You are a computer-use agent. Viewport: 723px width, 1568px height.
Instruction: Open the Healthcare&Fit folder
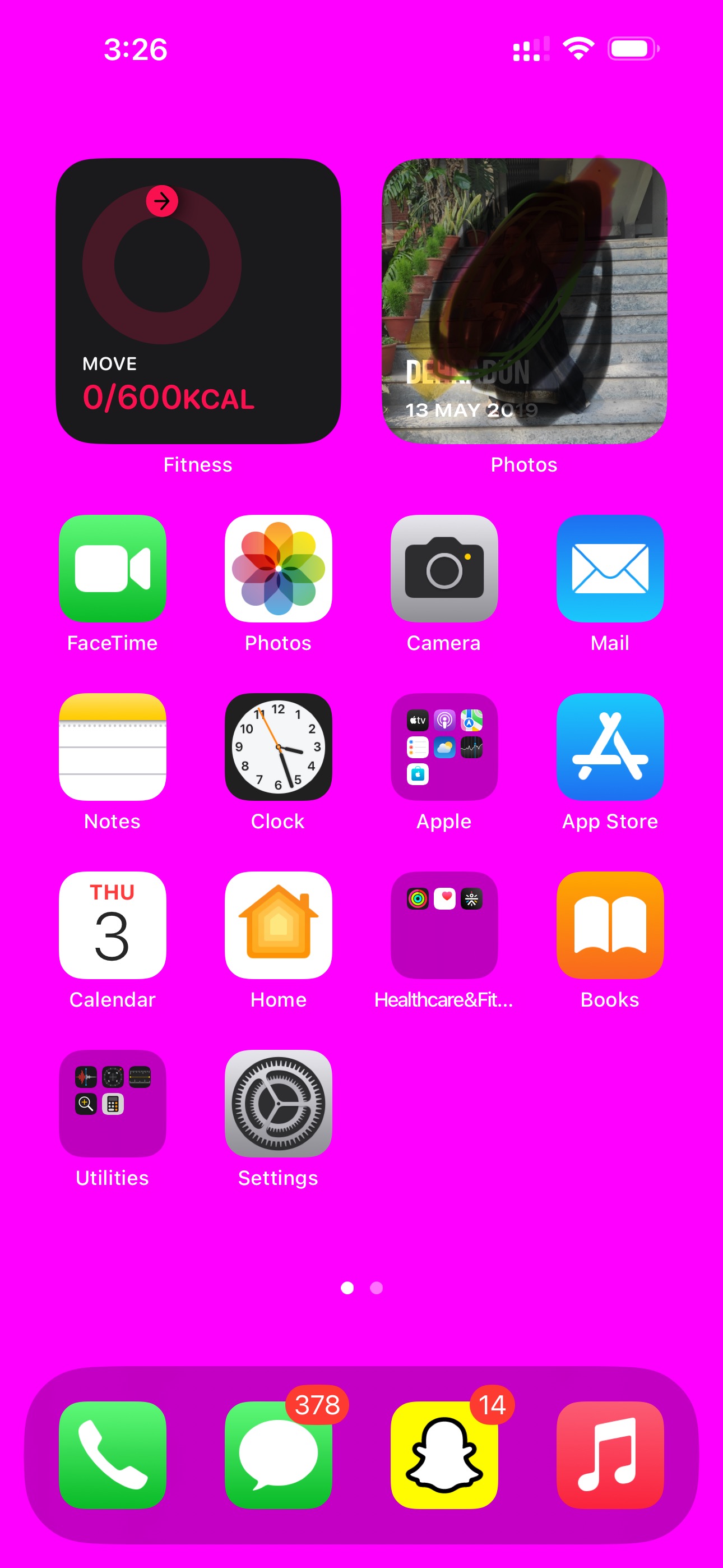coord(444,925)
